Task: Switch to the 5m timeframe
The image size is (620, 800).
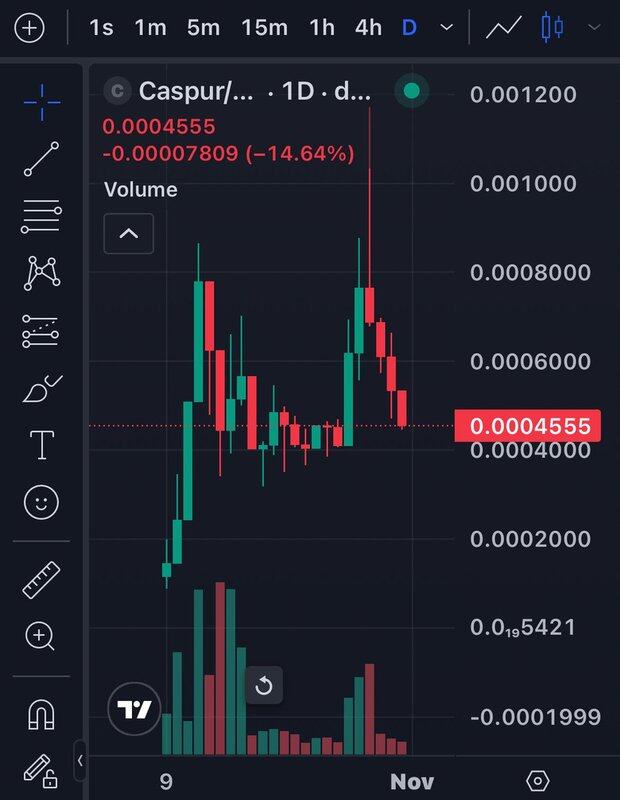Action: click(x=203, y=27)
